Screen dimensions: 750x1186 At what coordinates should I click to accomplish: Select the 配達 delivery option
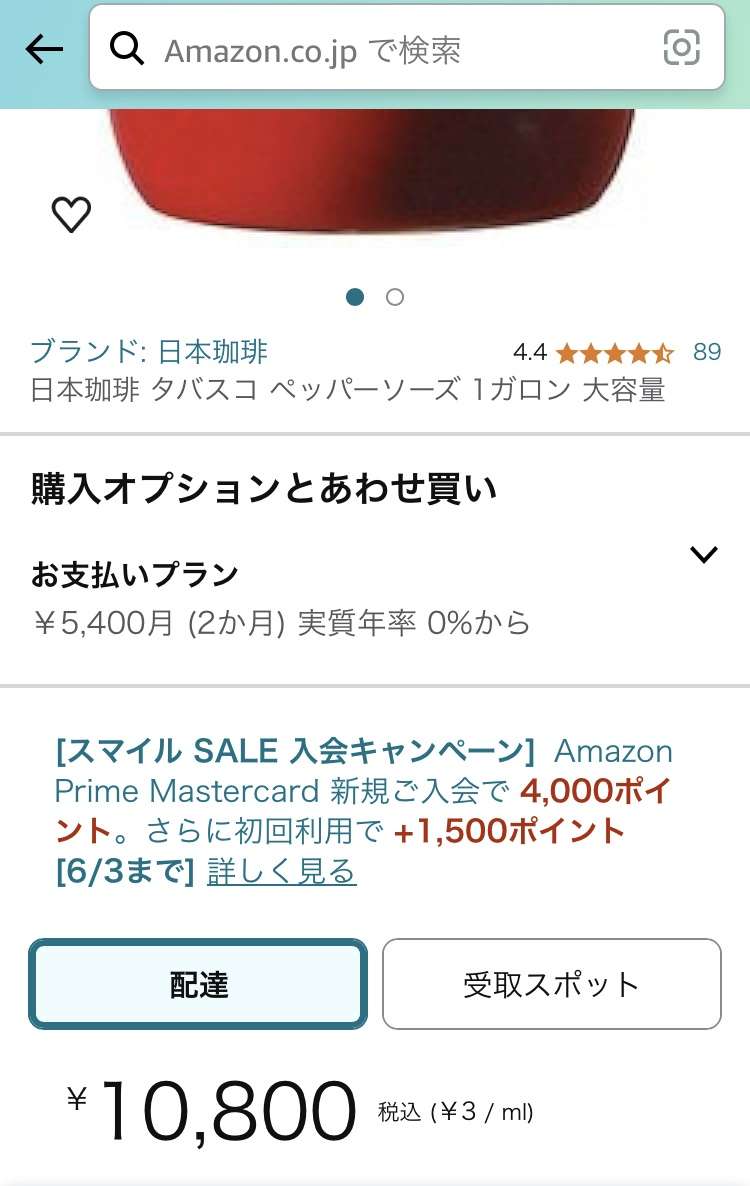(x=198, y=984)
